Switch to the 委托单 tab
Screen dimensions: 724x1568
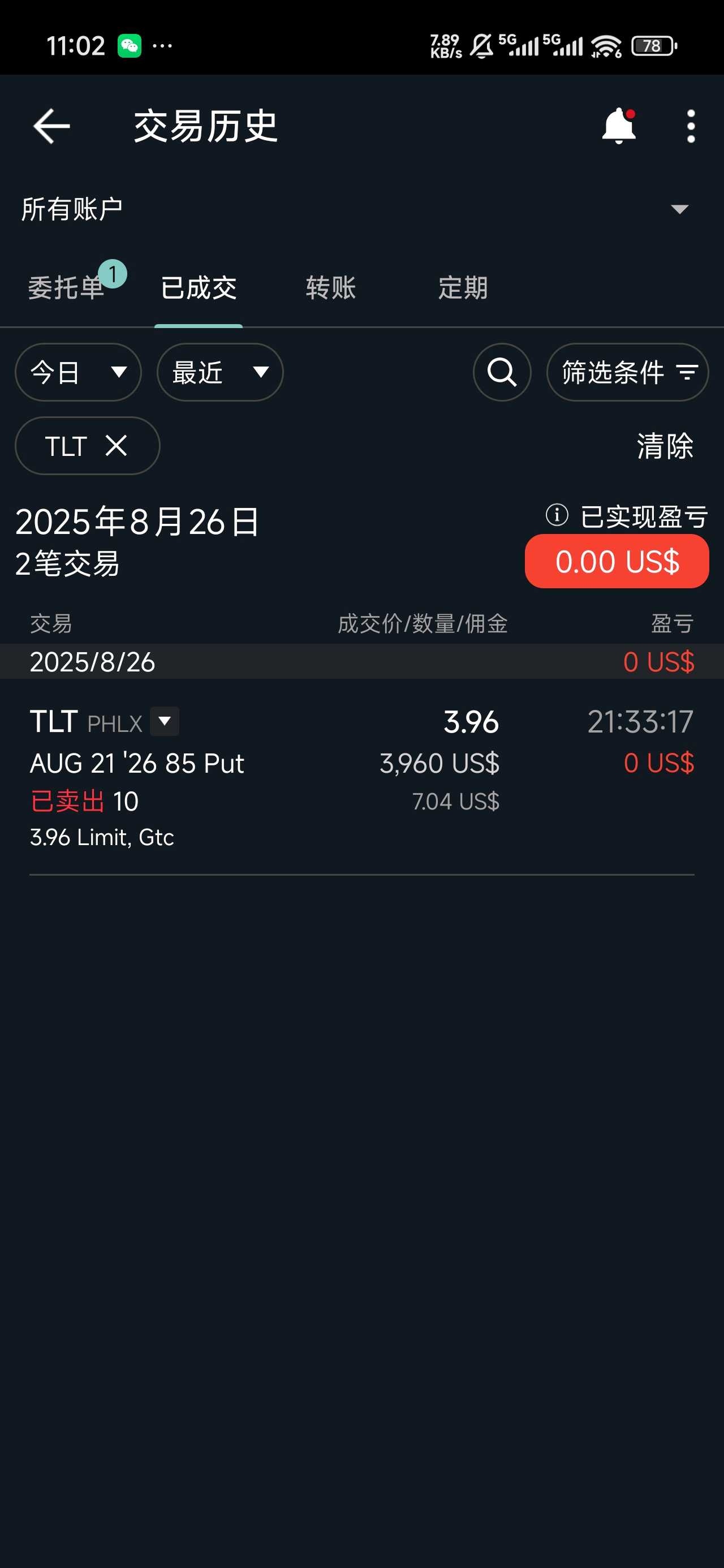point(66,288)
